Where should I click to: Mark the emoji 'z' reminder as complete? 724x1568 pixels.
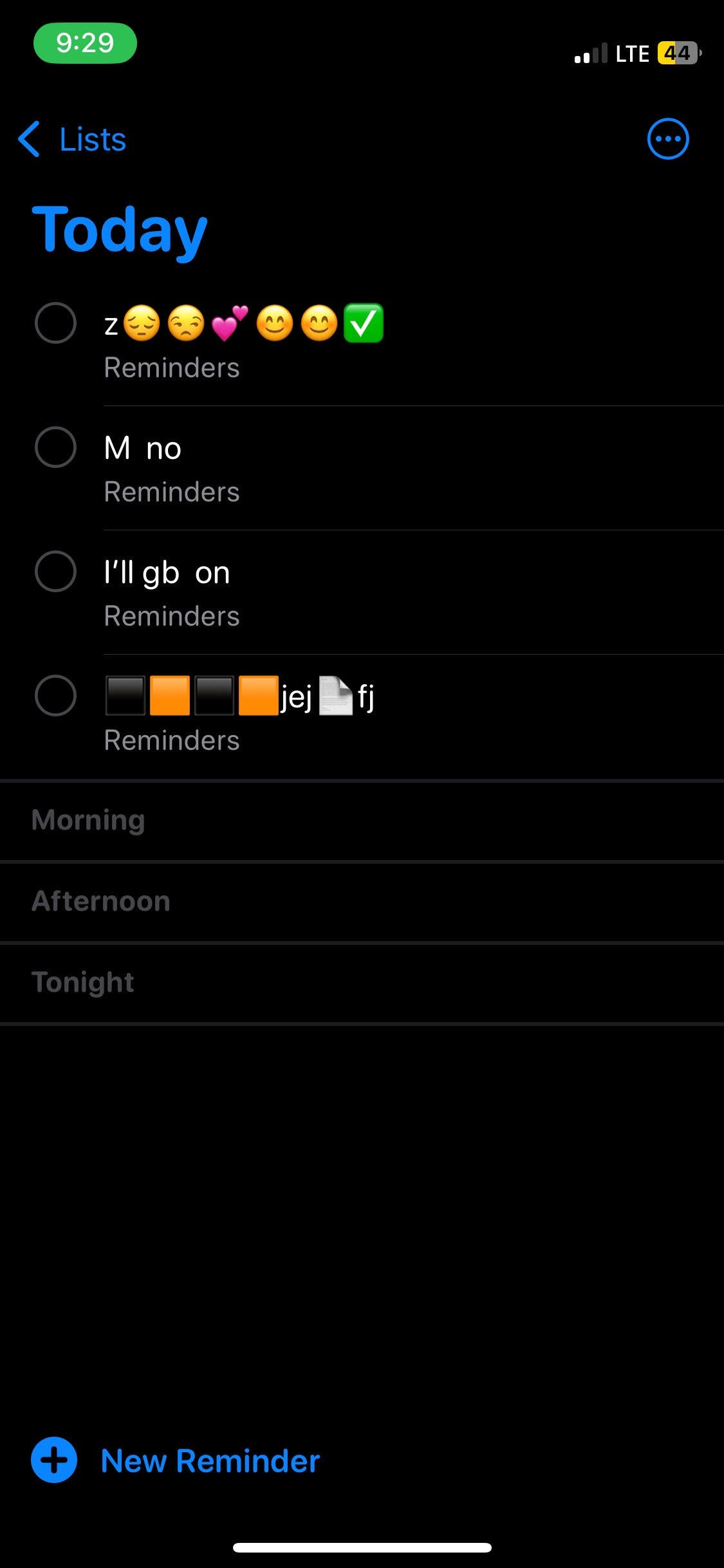(x=55, y=322)
